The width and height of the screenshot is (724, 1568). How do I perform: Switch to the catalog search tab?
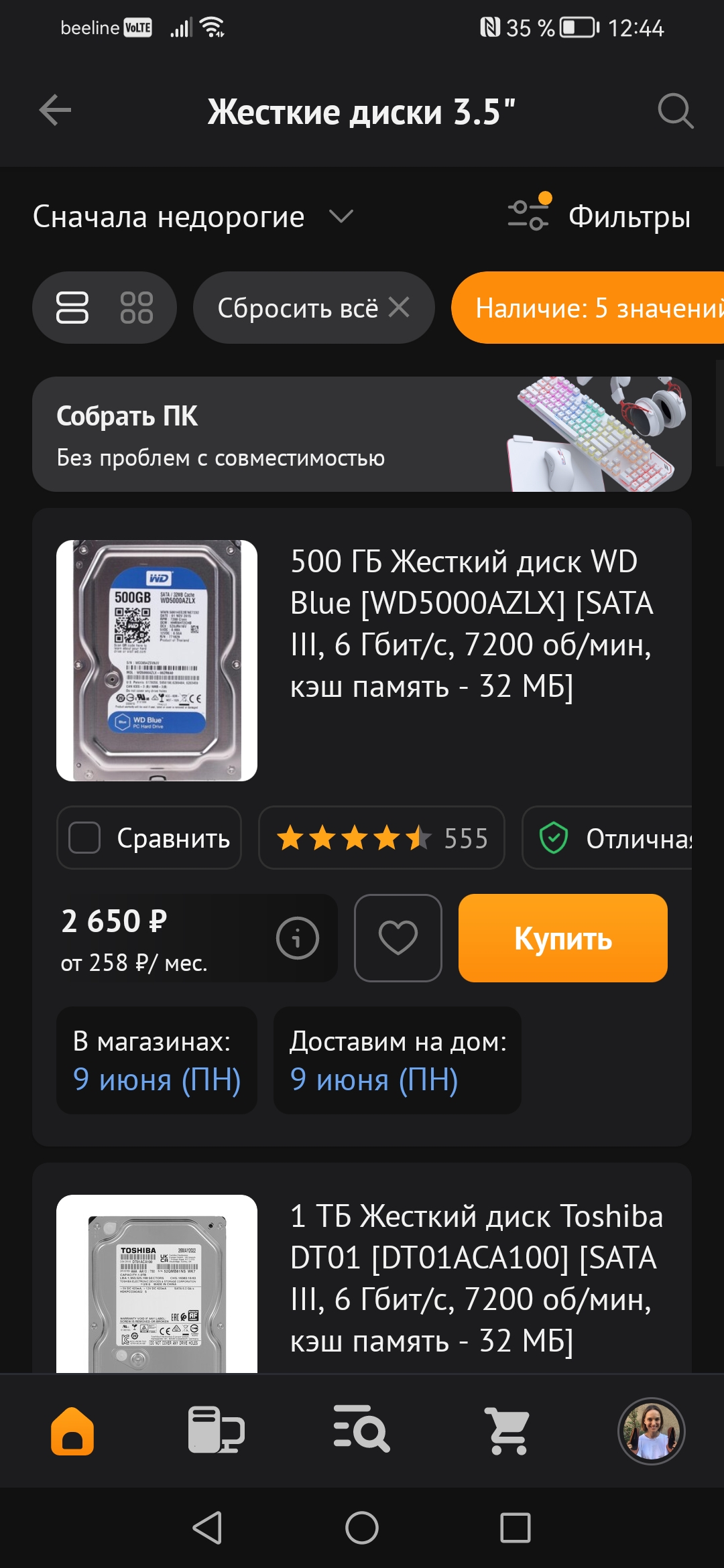point(361,1430)
